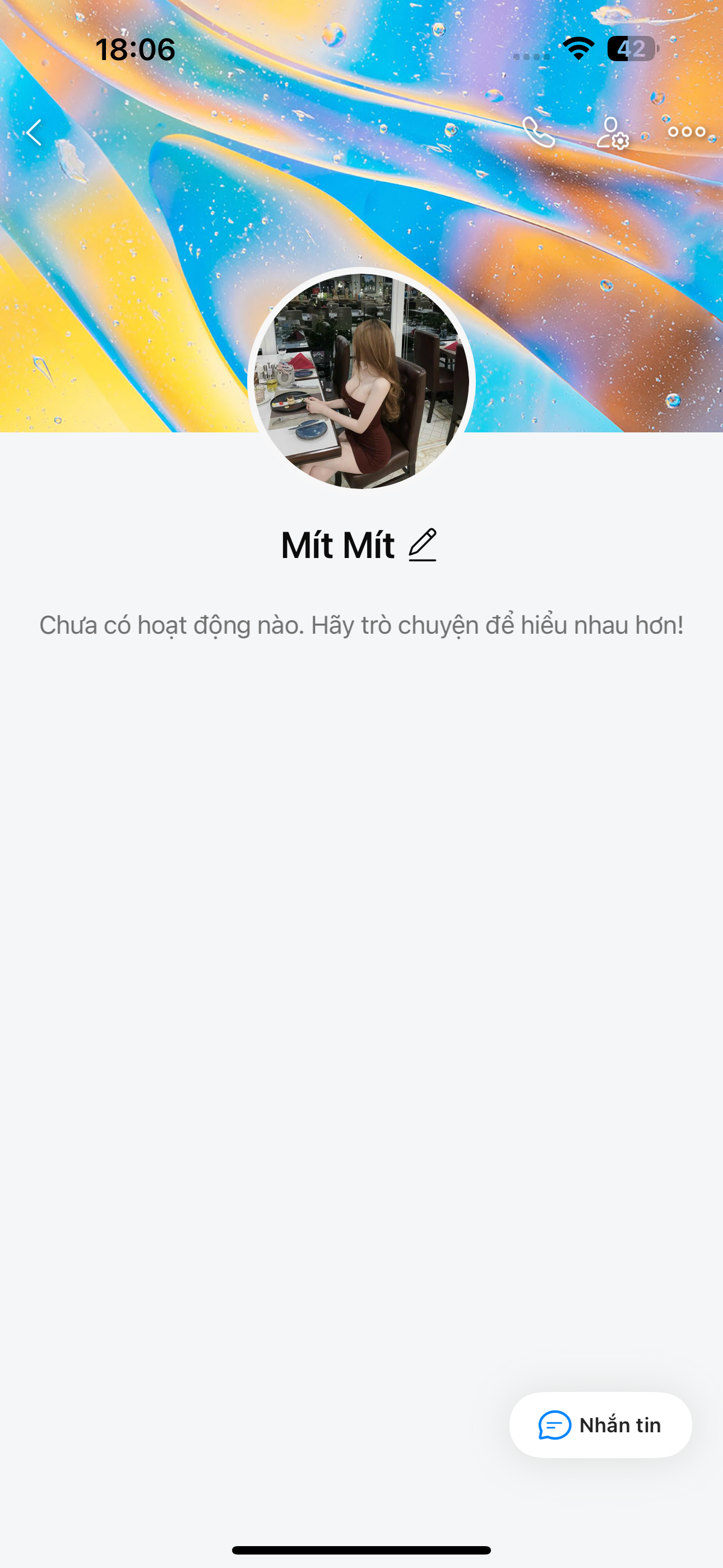This screenshot has height=1568, width=723.
Task: View Mít Mít's profile picture
Action: click(361, 380)
